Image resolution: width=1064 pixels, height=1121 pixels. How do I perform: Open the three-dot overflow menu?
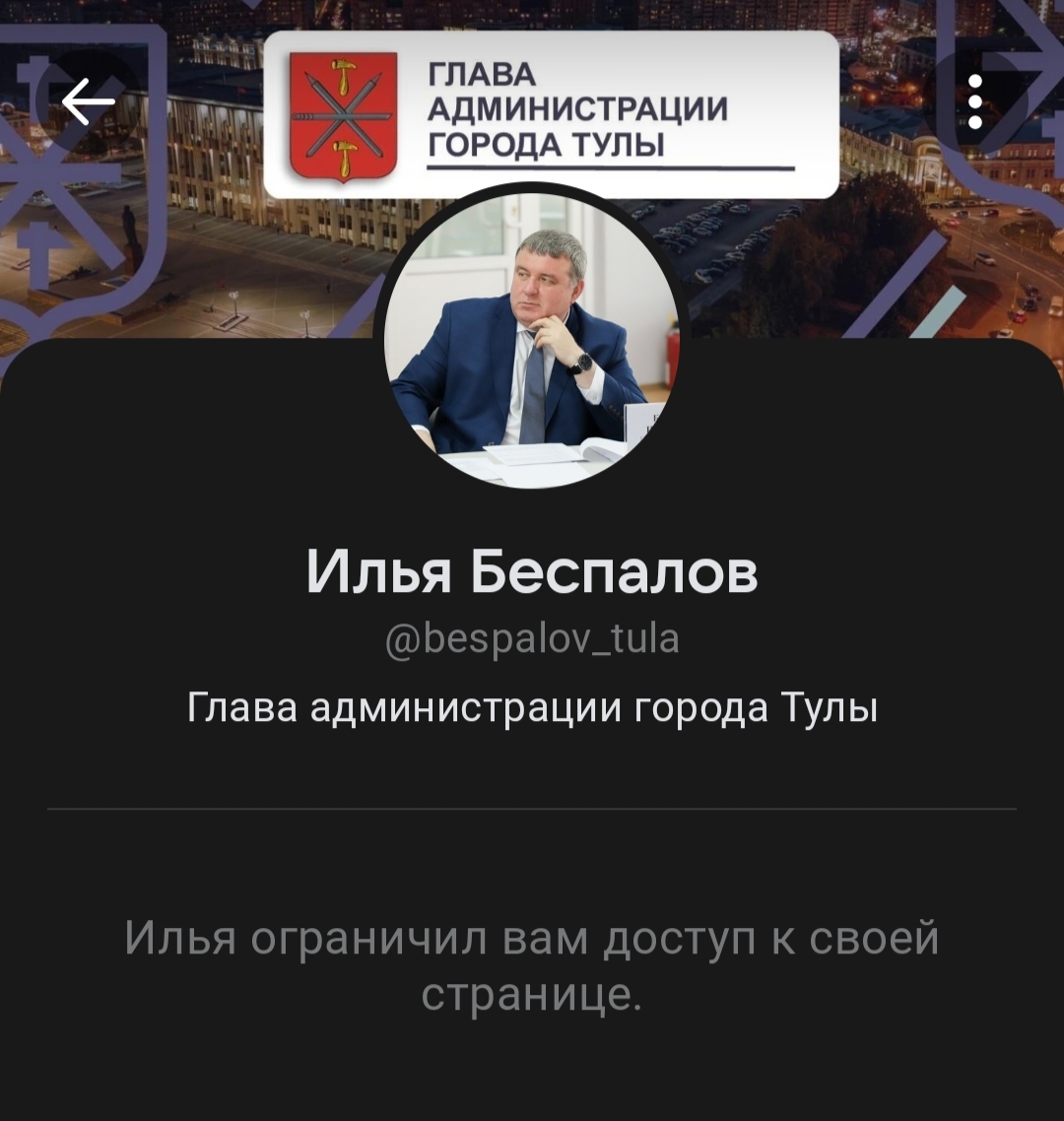[974, 101]
